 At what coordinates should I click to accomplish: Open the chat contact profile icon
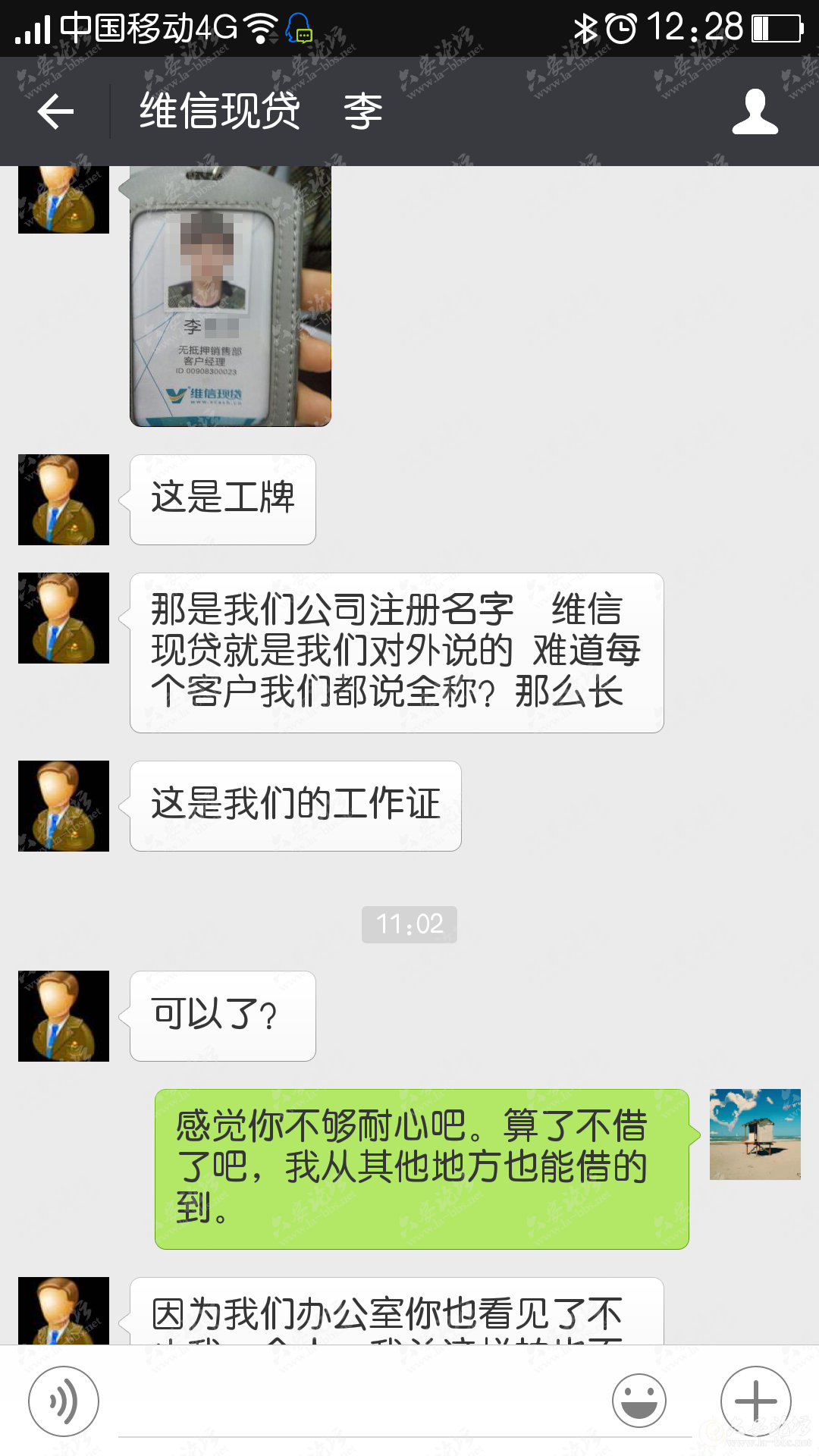coord(755,111)
